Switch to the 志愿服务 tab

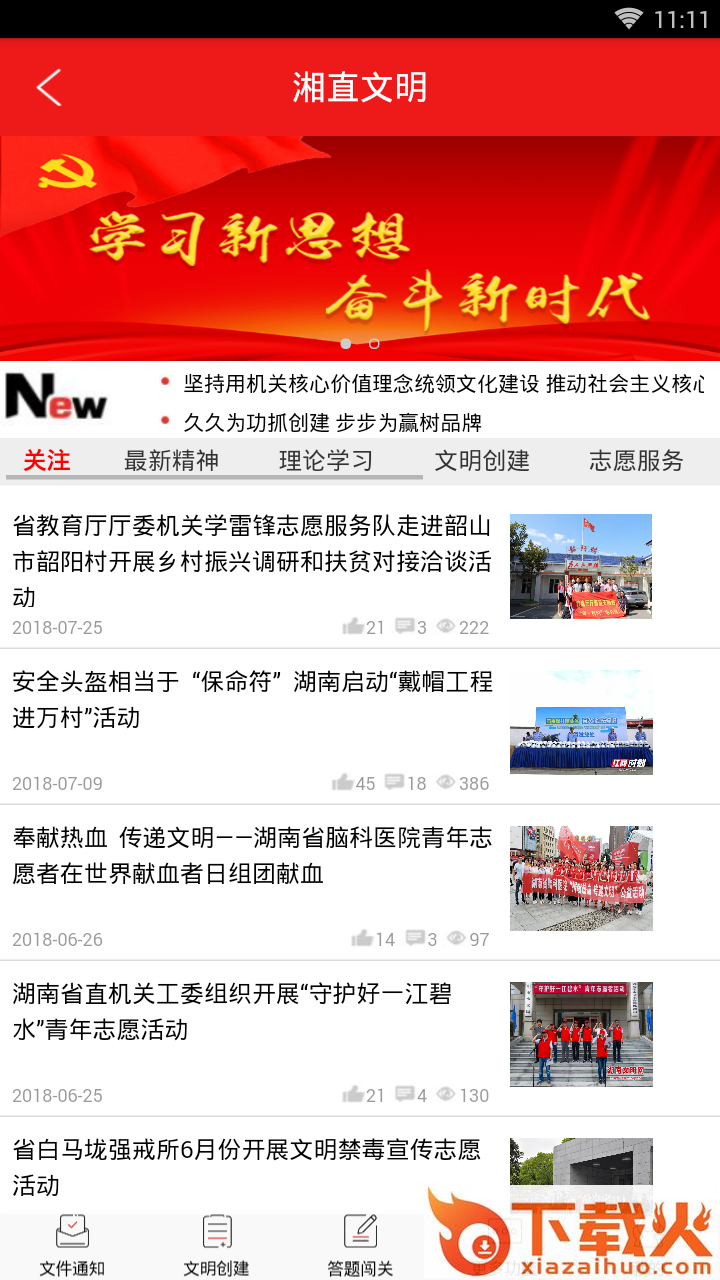click(x=636, y=460)
